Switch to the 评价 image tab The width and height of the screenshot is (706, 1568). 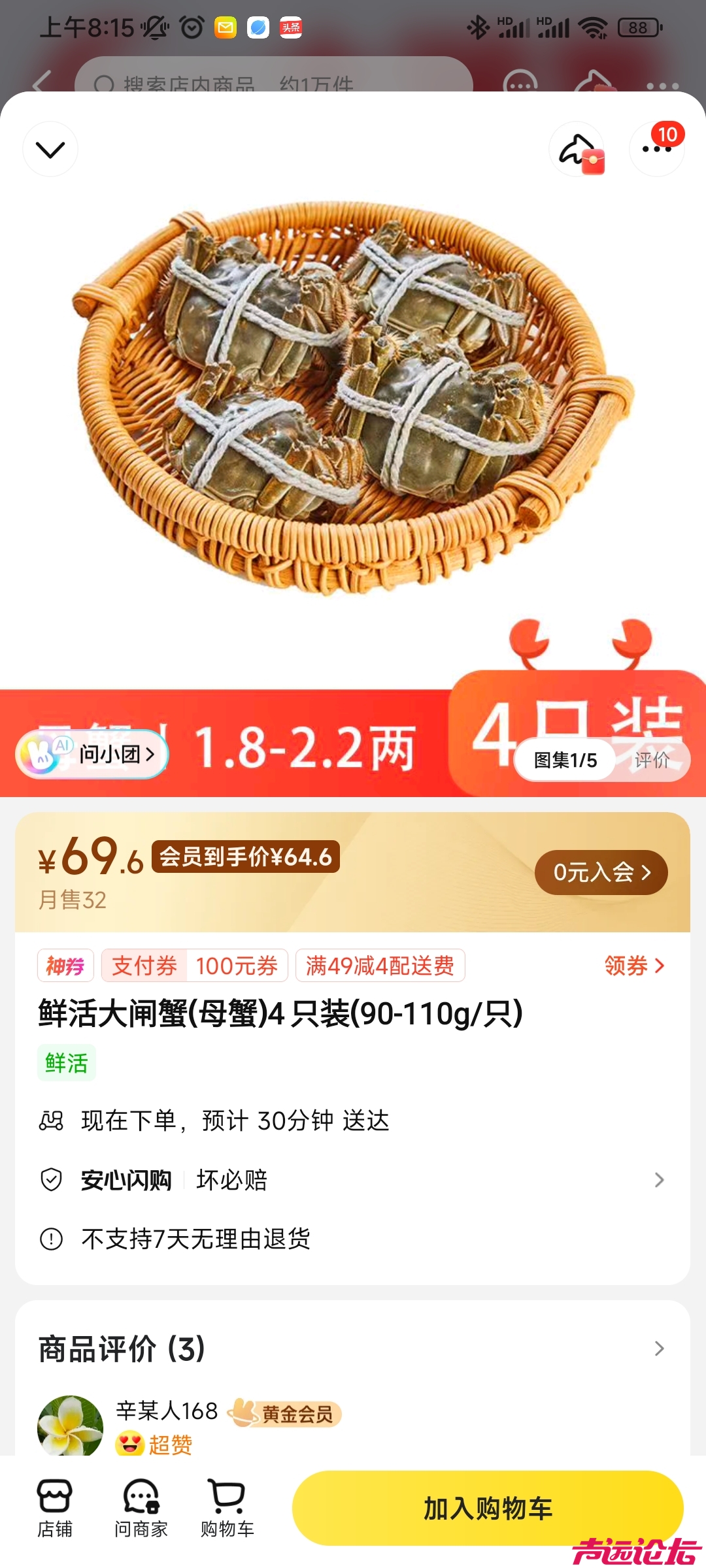point(652,760)
